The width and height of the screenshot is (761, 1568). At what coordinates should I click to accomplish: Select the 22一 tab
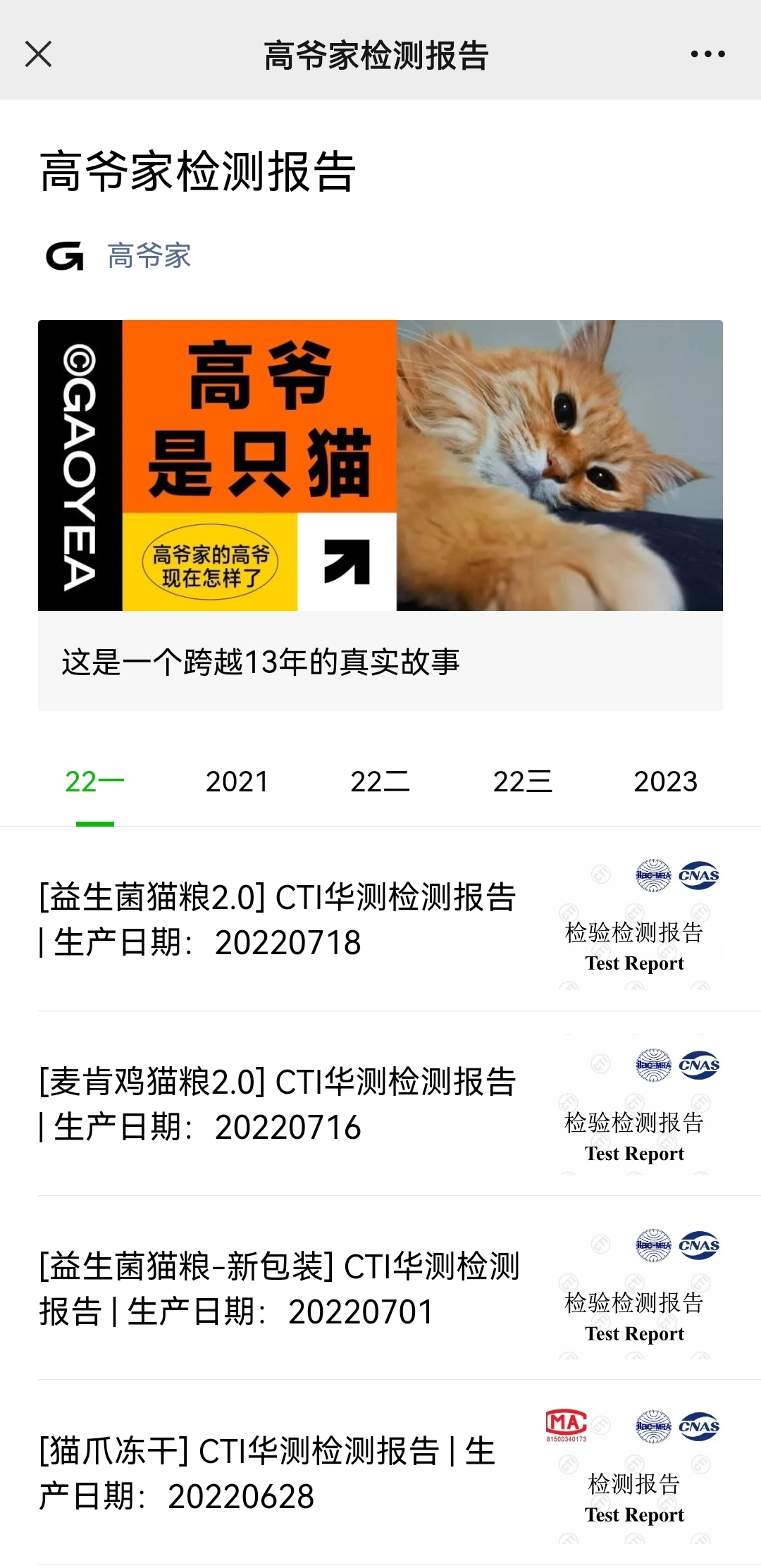(x=94, y=782)
